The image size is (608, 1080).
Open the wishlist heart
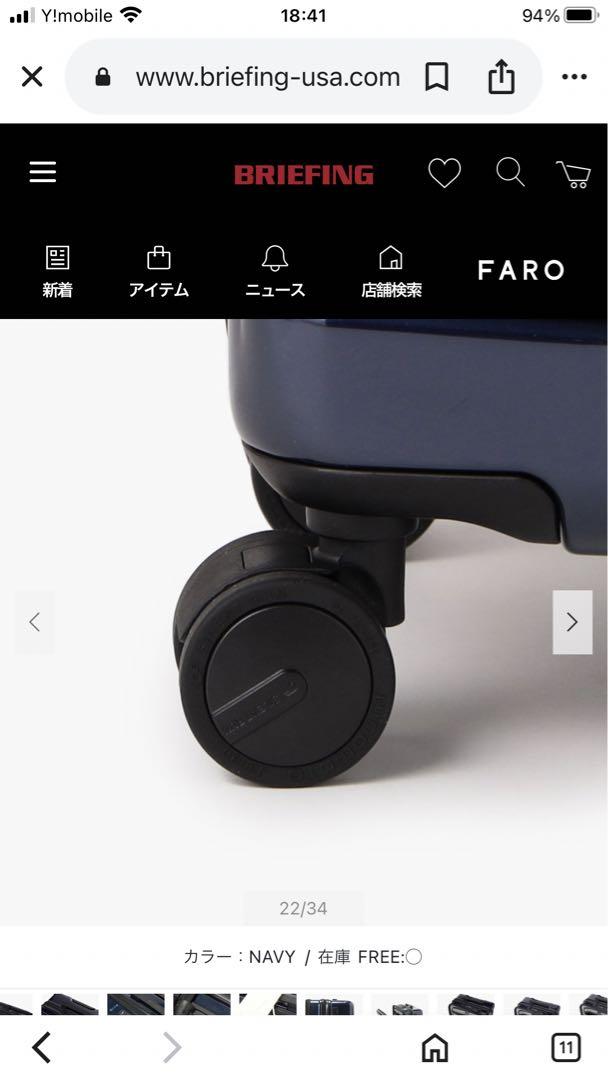point(445,173)
